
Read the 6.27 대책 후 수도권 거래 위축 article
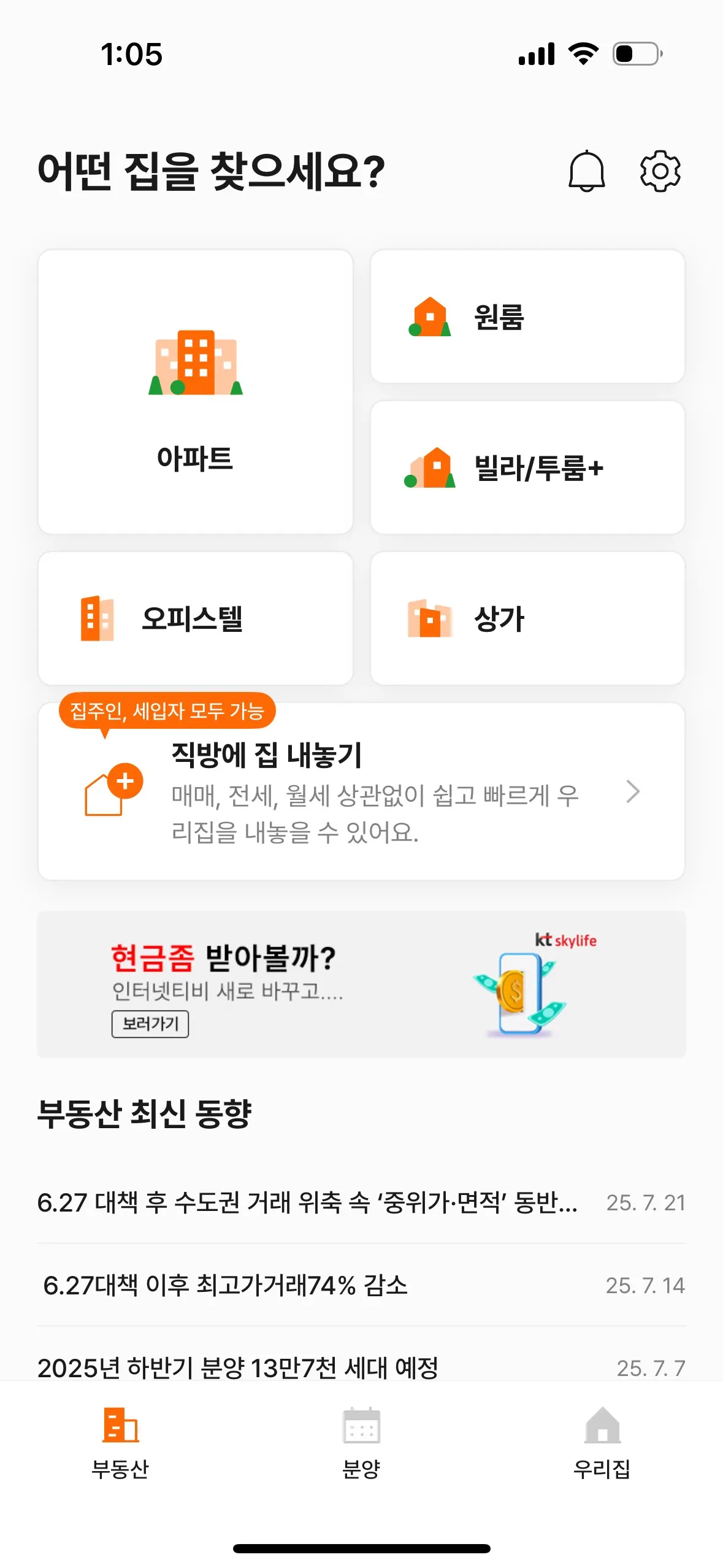tap(307, 1202)
